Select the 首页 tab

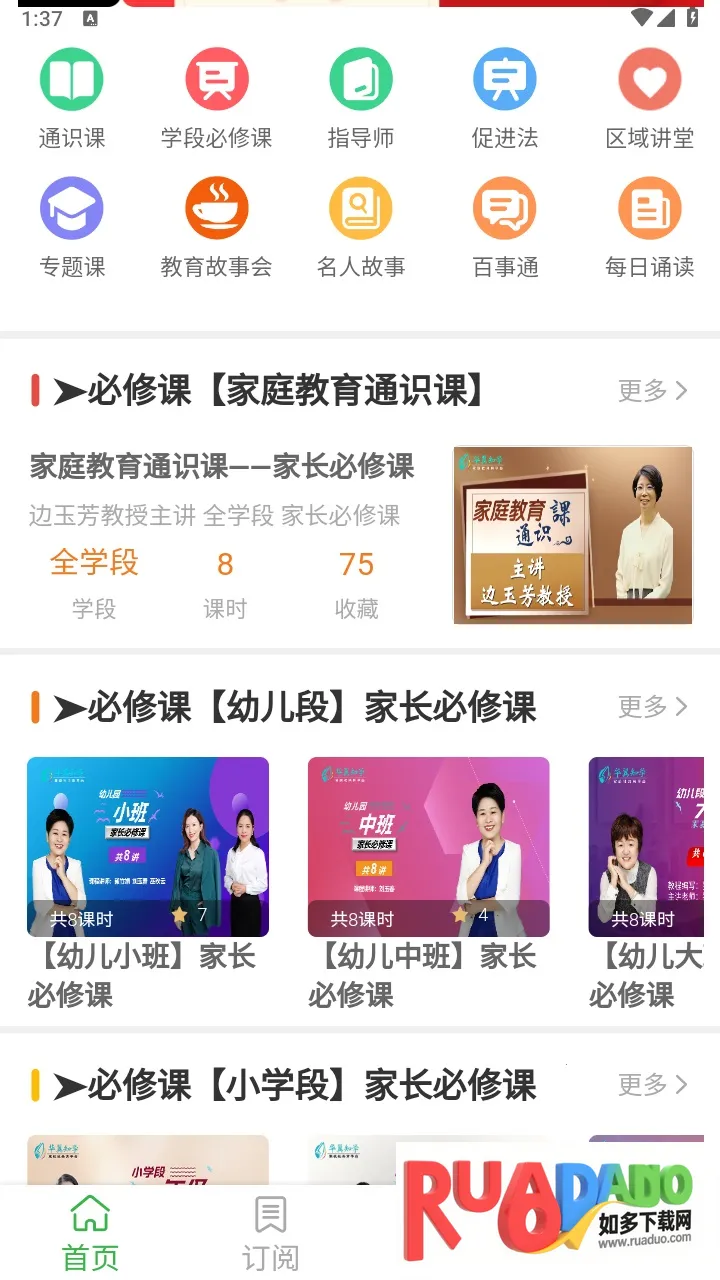click(90, 1232)
